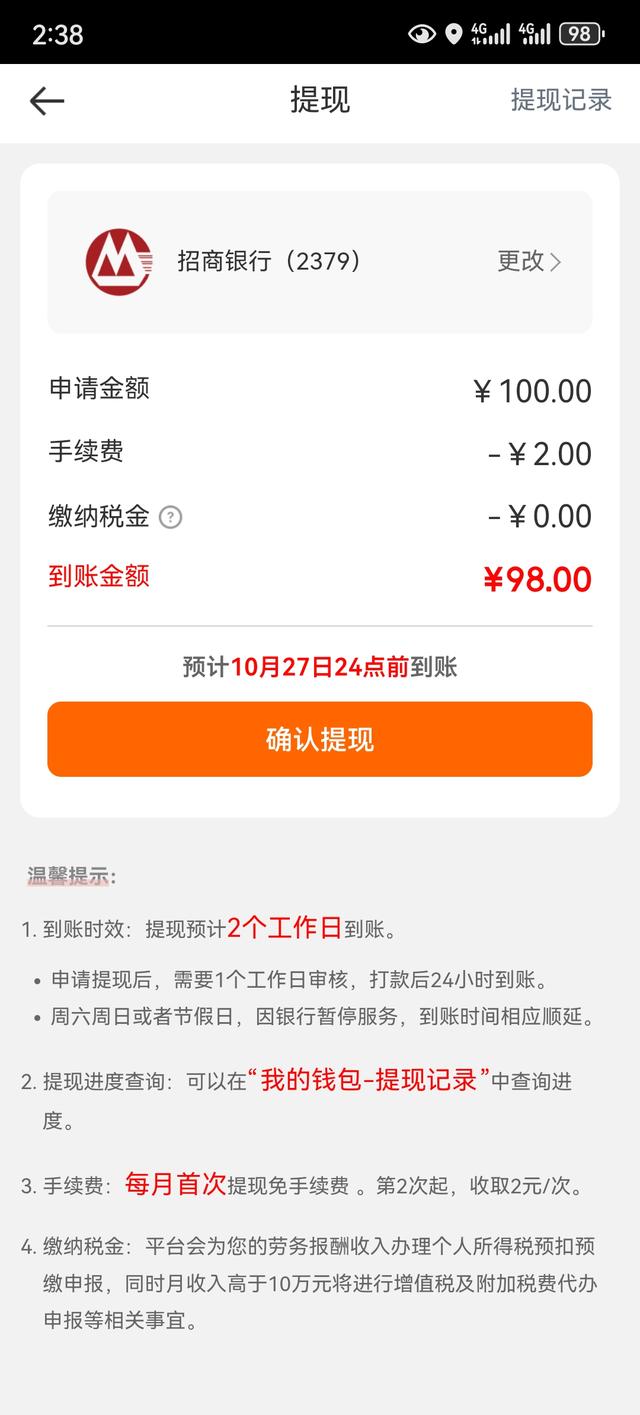This screenshot has width=640, height=1415.
Task: Confirm withdrawal with 确认提现 button
Action: coord(320,739)
